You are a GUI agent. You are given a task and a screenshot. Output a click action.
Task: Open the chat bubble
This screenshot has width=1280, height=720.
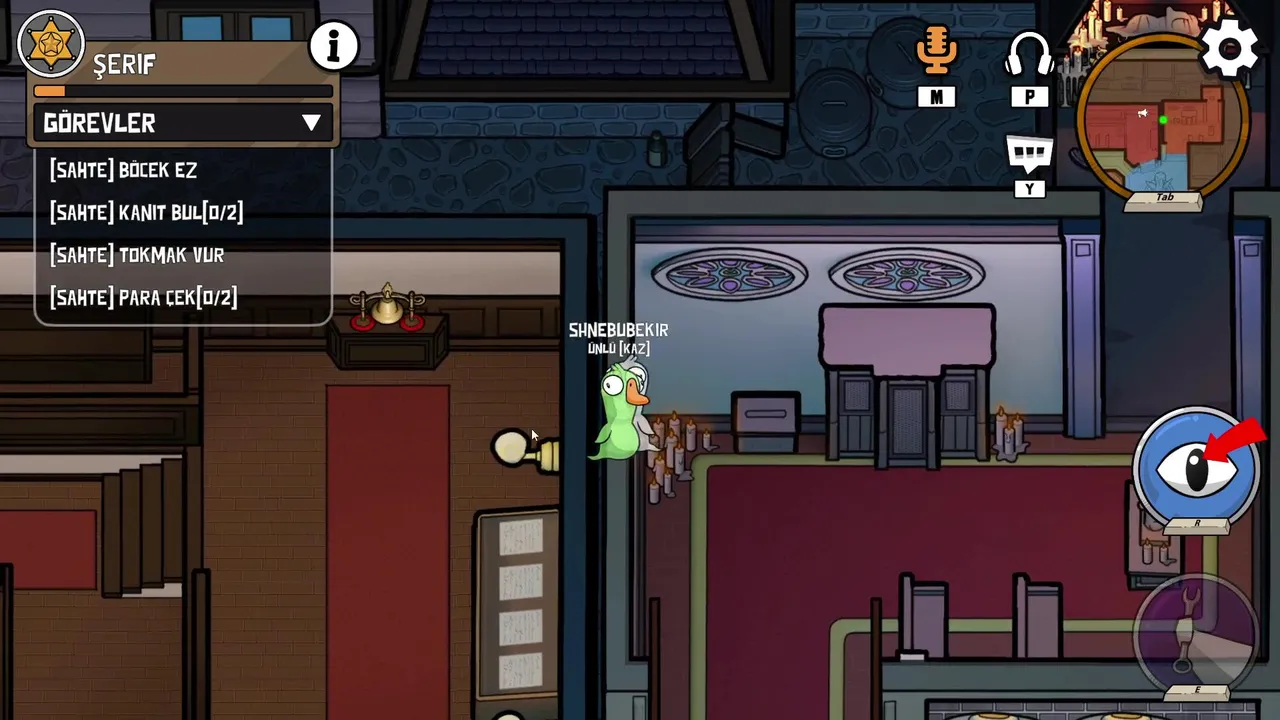[1029, 154]
